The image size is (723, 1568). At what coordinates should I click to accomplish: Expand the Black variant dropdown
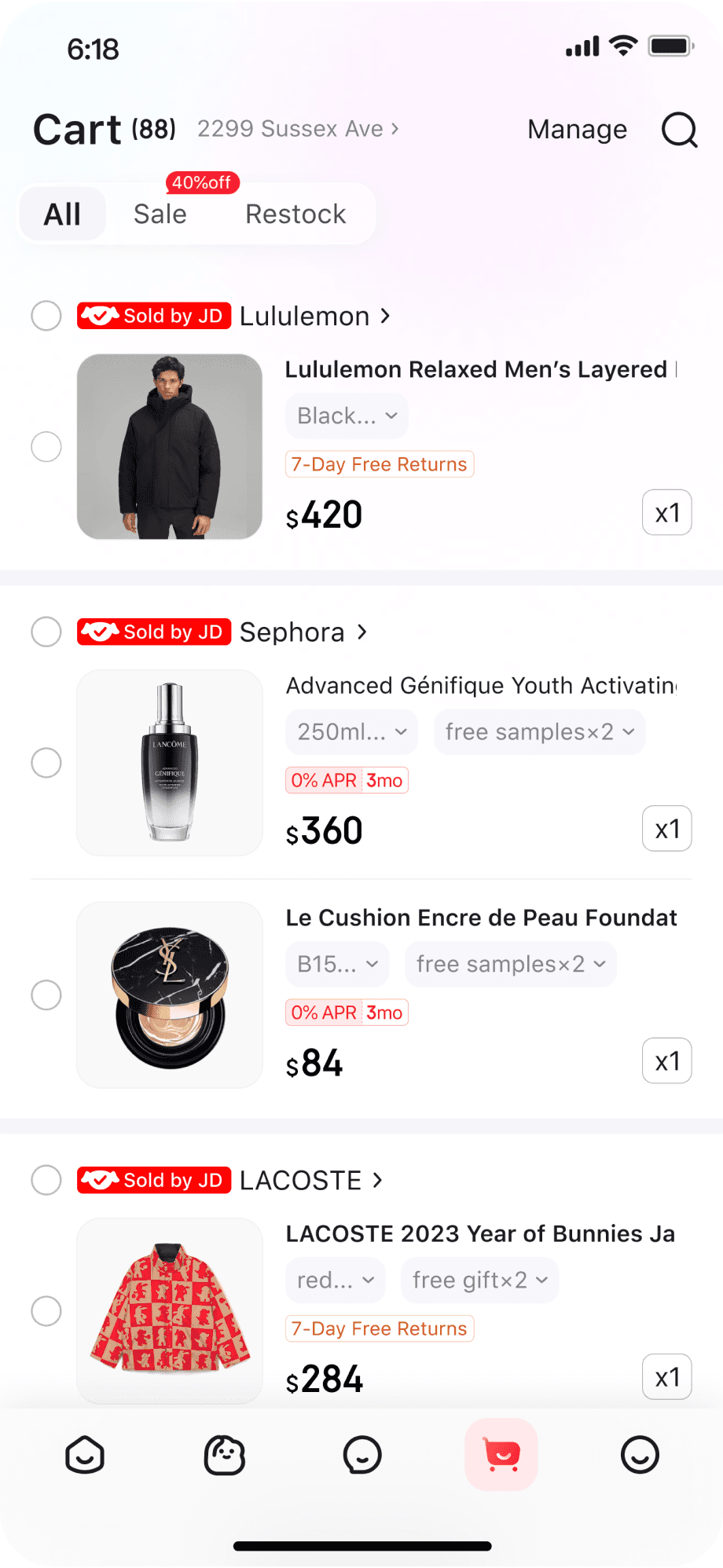point(347,416)
